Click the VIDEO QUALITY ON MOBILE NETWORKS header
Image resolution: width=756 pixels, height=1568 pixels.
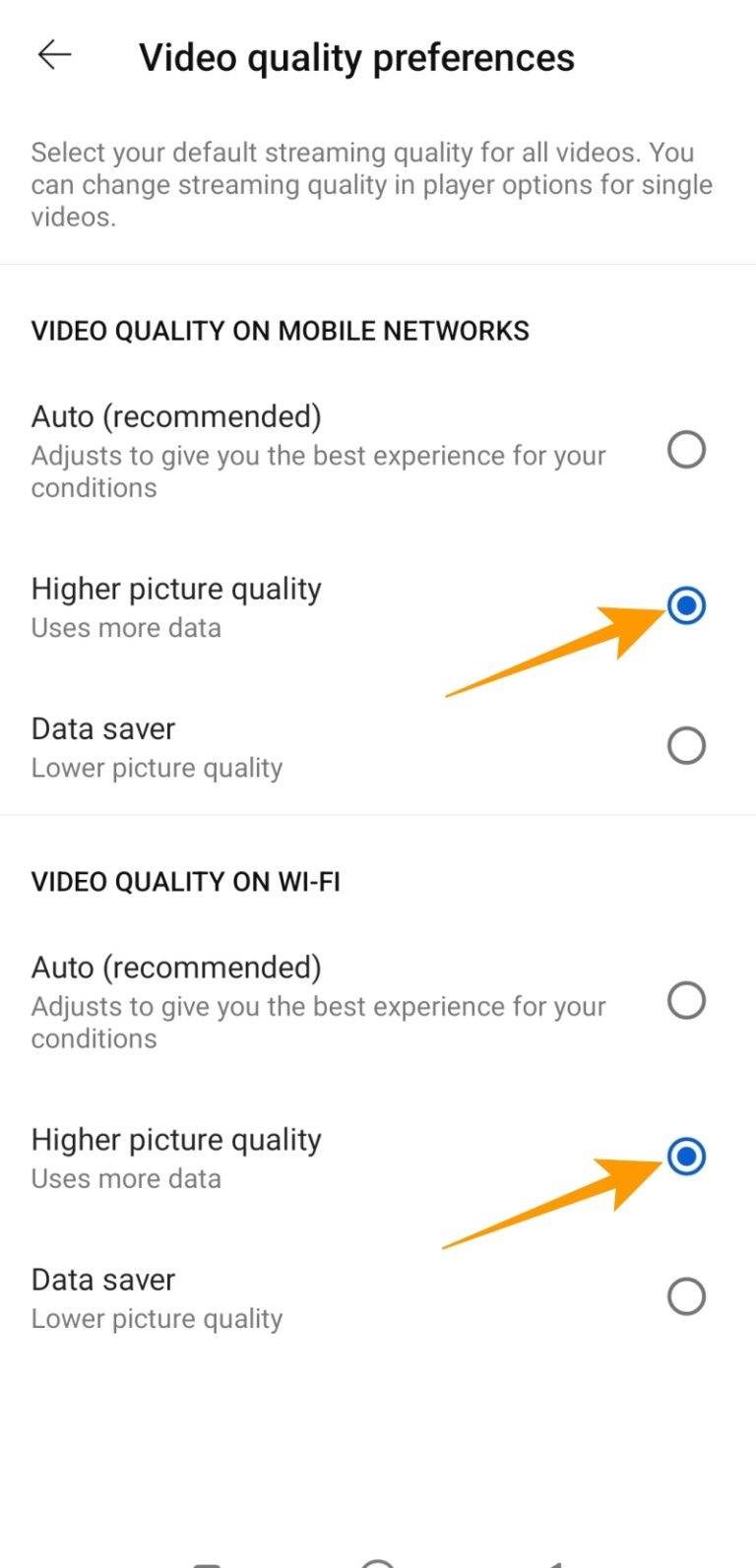coord(281,331)
